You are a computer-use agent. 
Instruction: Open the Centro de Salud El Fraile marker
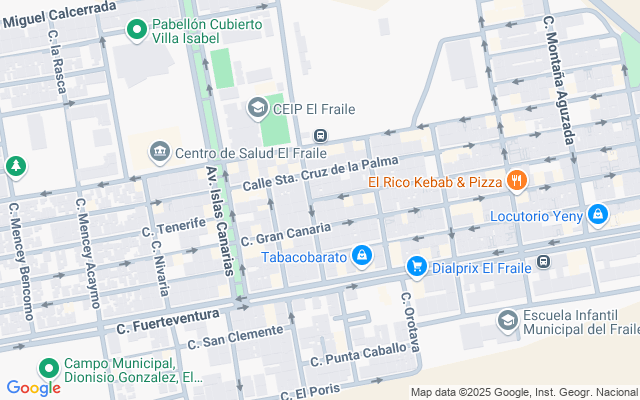tap(159, 152)
